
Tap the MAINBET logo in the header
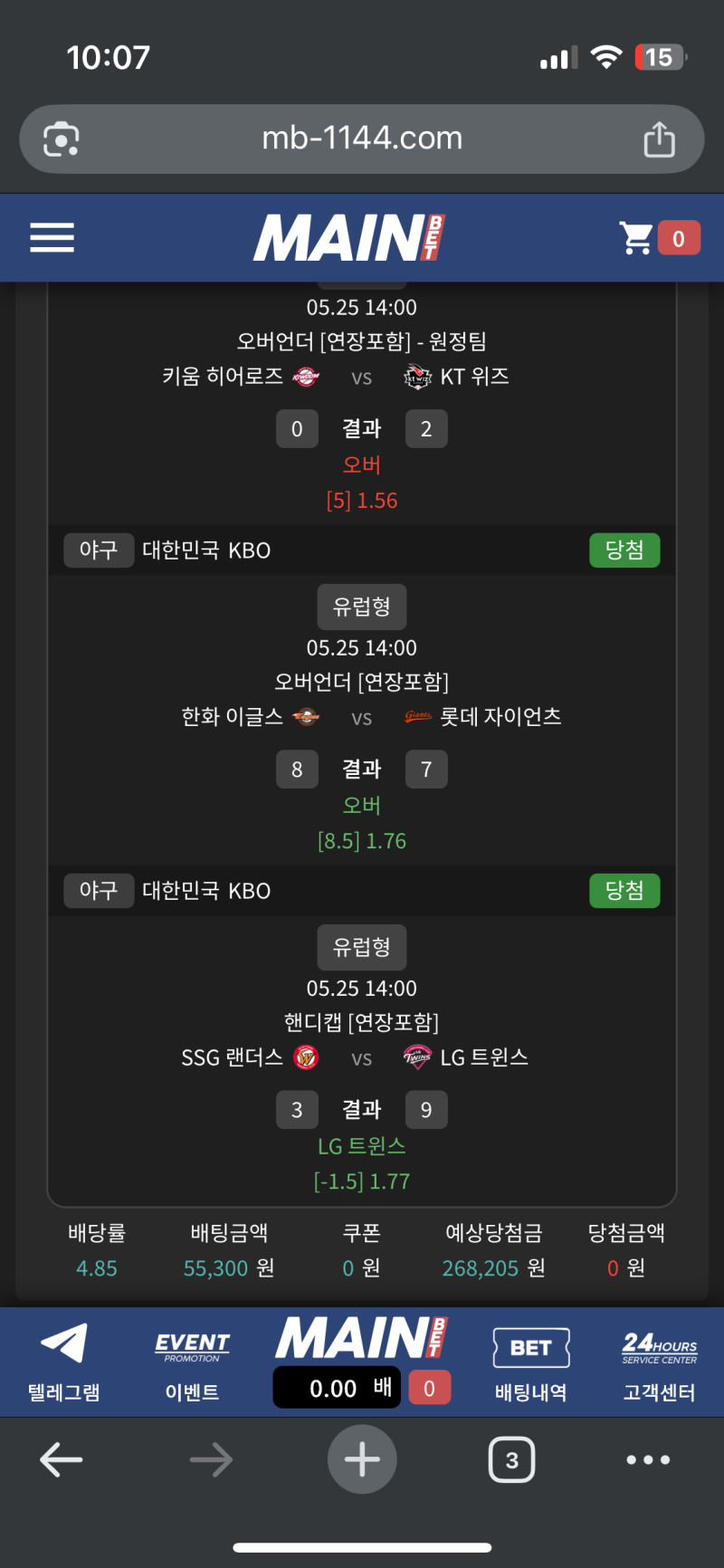coord(349,238)
